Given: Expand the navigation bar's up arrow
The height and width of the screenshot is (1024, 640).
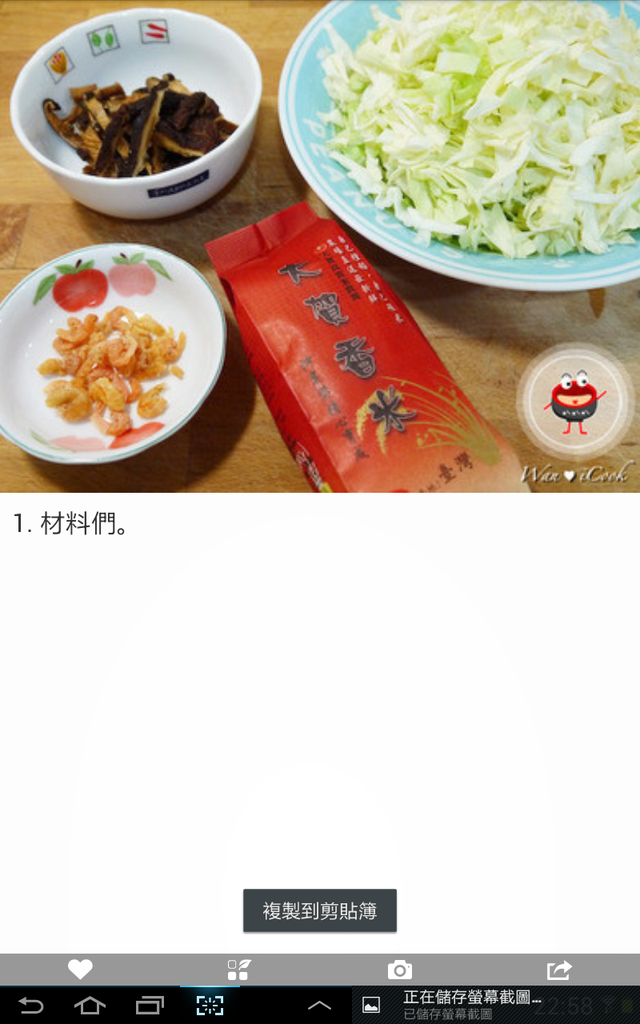Looking at the screenshot, I should pos(319,1005).
